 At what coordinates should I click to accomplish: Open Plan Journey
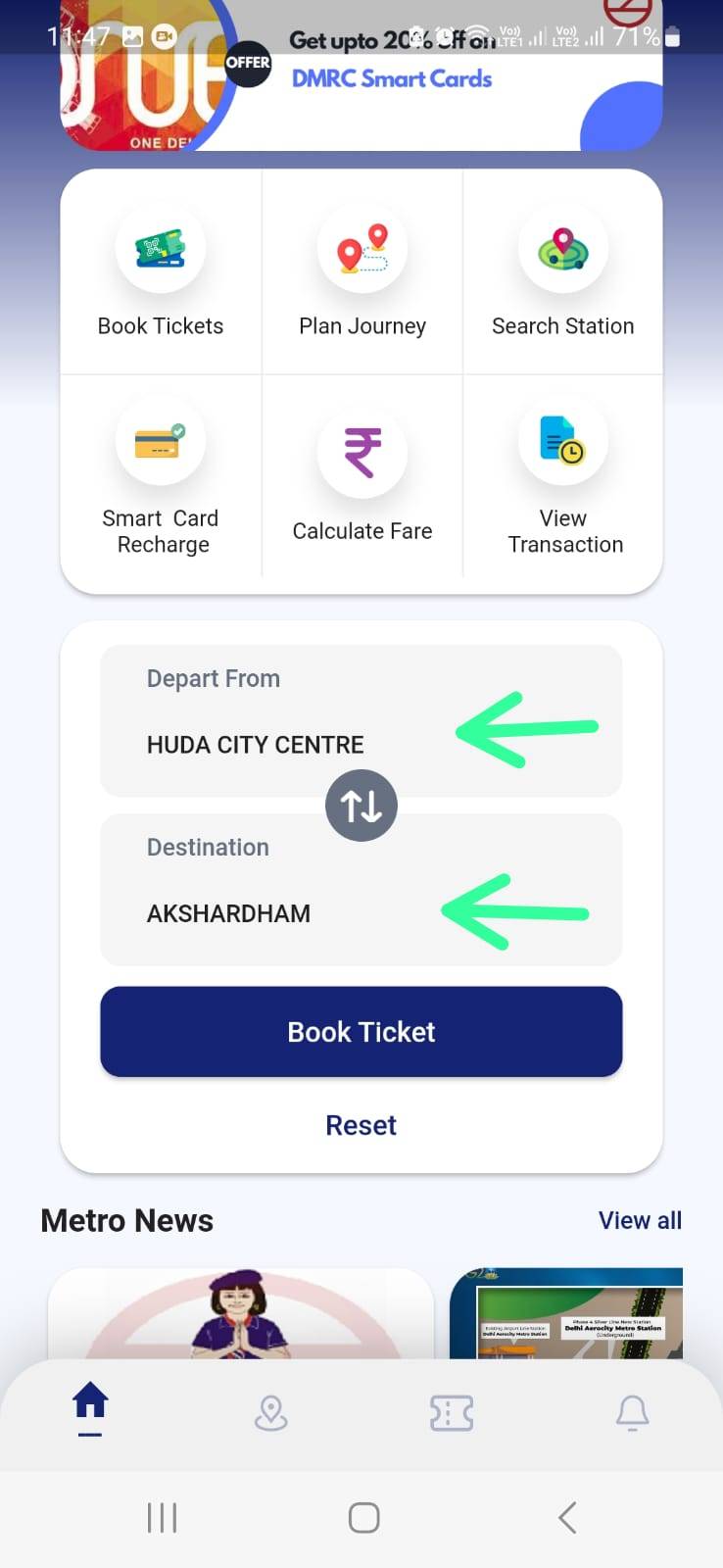[361, 272]
